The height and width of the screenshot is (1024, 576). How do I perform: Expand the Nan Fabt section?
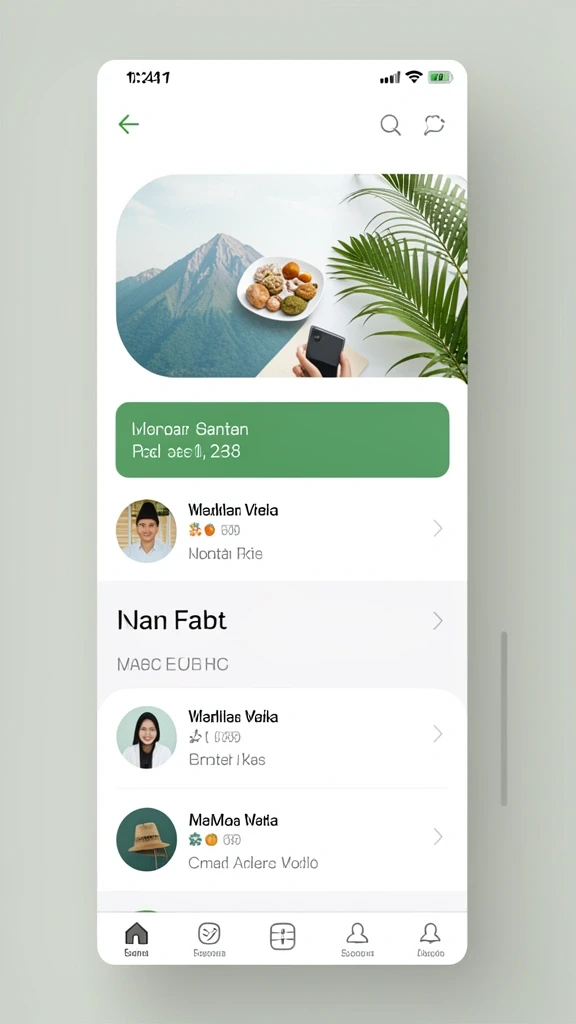pos(282,620)
